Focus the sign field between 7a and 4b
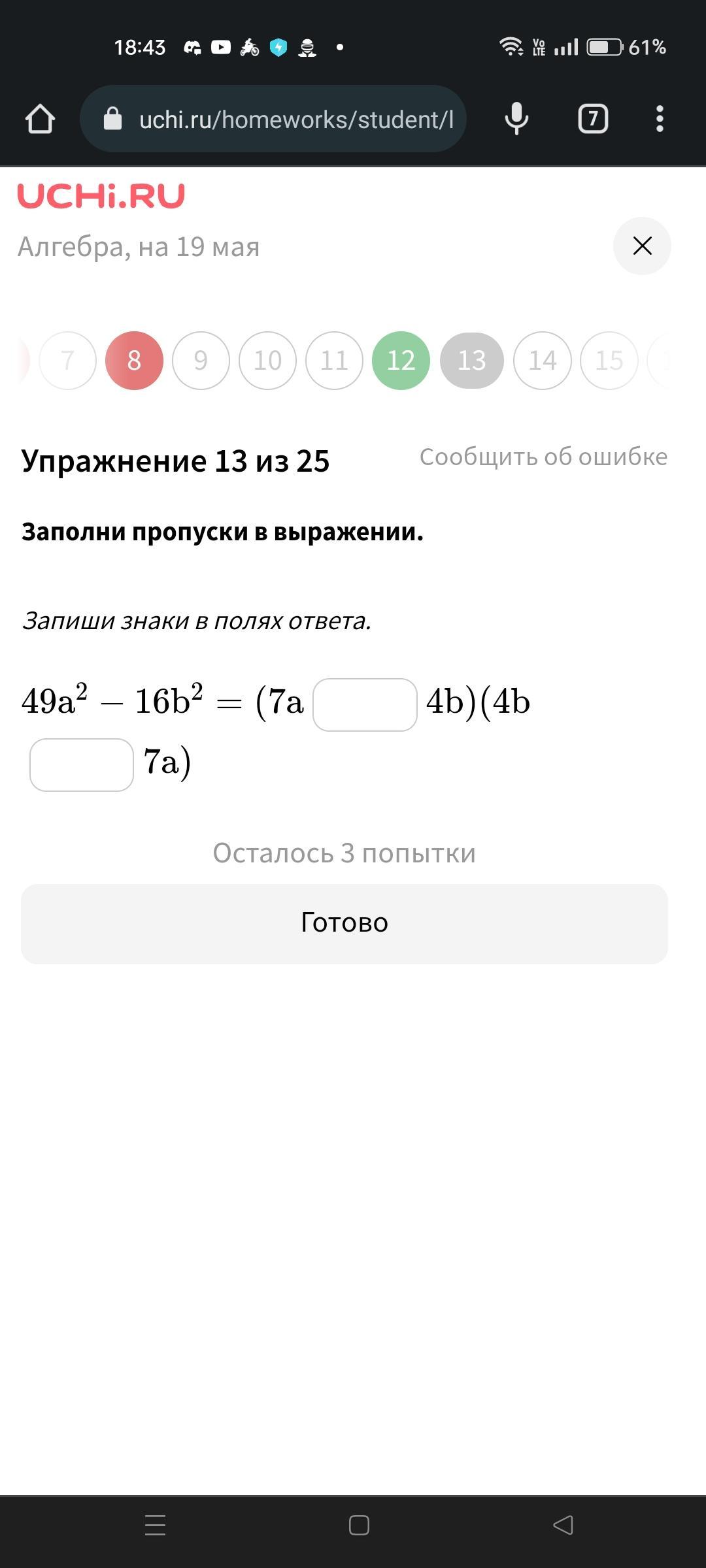 (365, 704)
